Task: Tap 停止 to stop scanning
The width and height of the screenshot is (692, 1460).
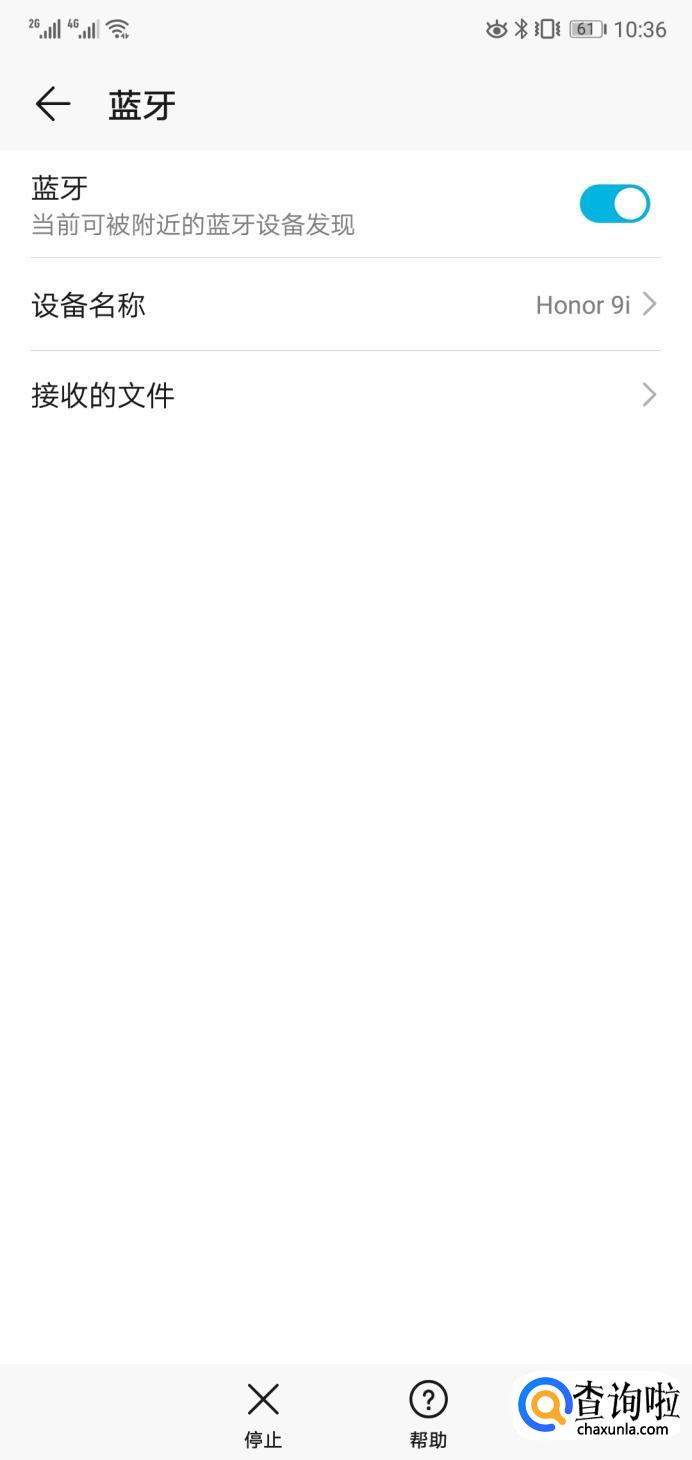Action: click(x=263, y=1414)
